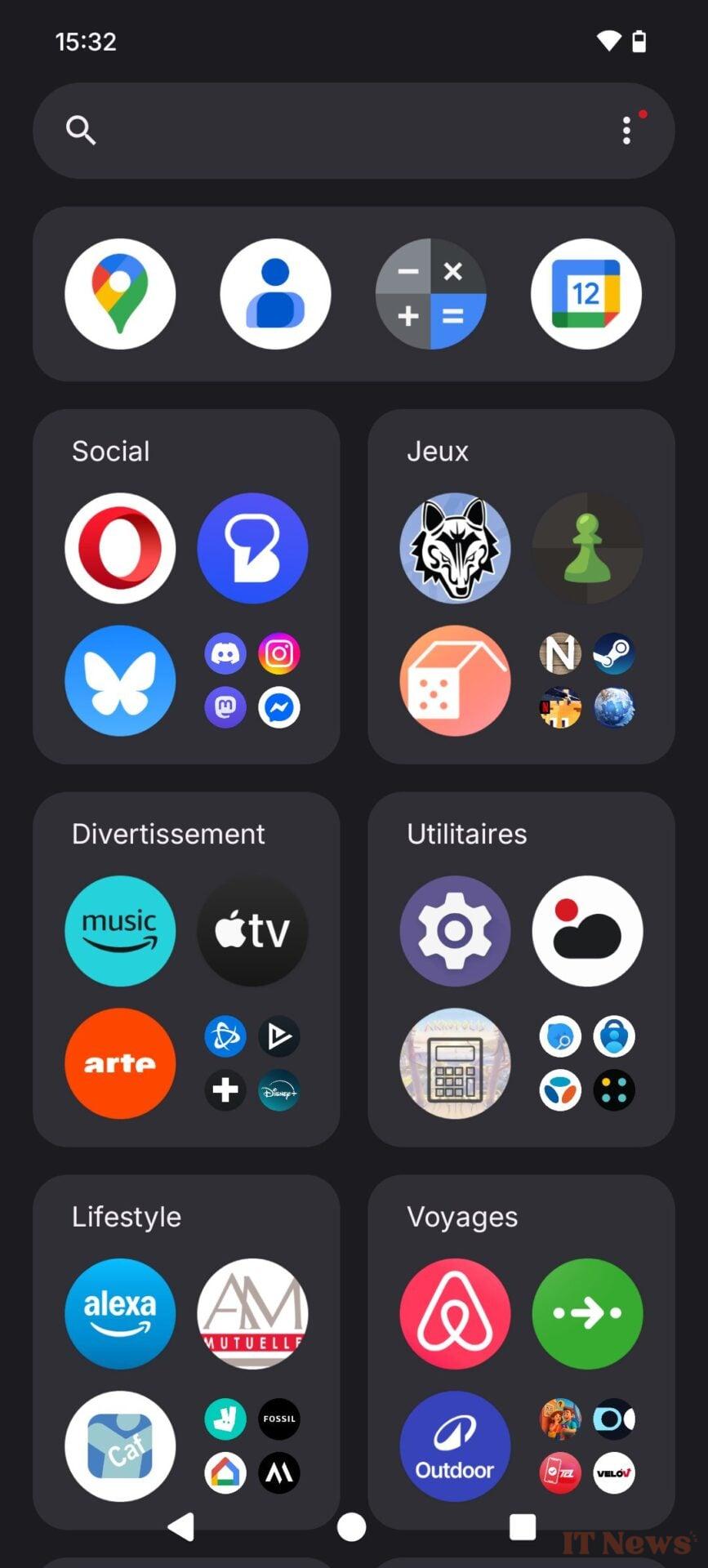Screen dimensions: 708x1568
Task: Return to the home screen
Action: pyautogui.click(x=352, y=1526)
